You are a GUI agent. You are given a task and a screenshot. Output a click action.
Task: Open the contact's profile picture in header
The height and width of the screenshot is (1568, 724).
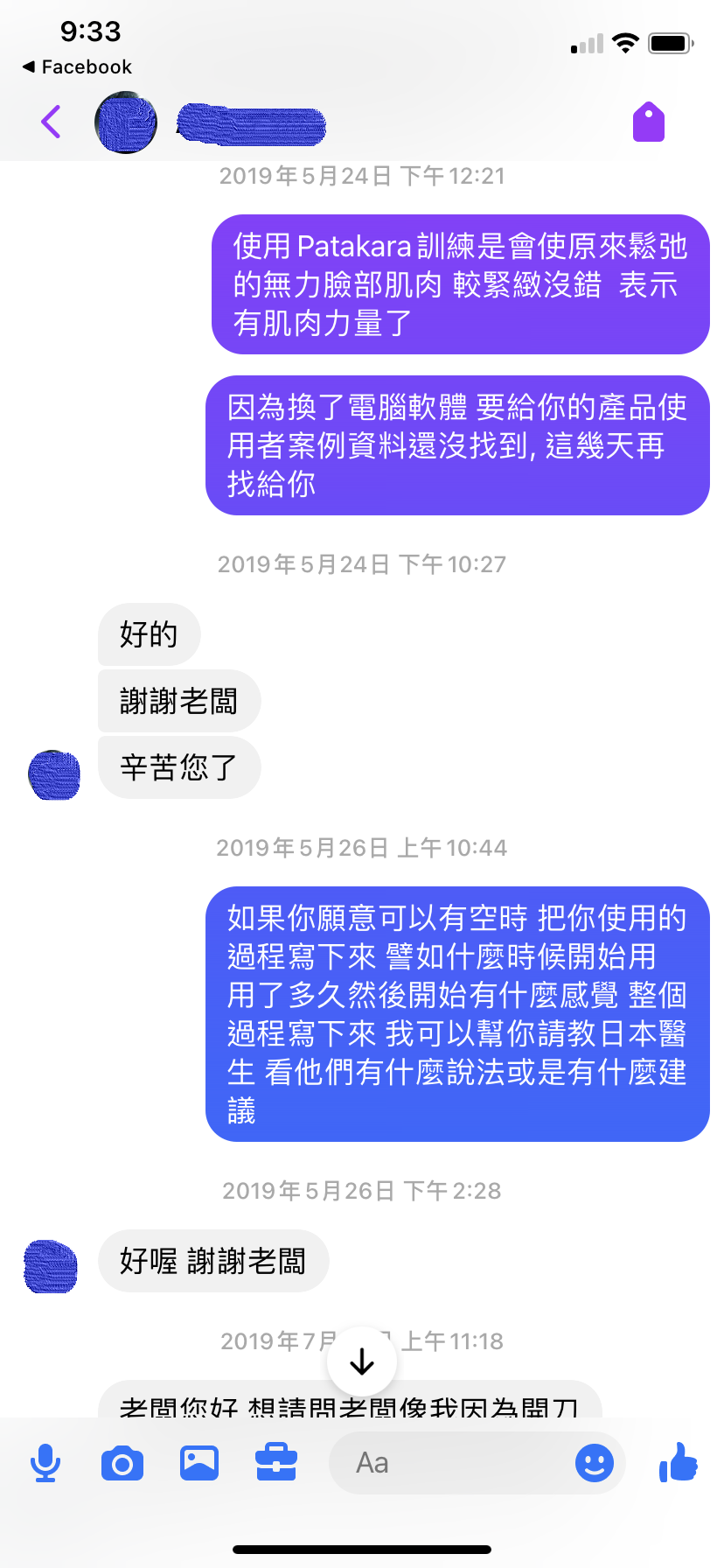coord(126,122)
